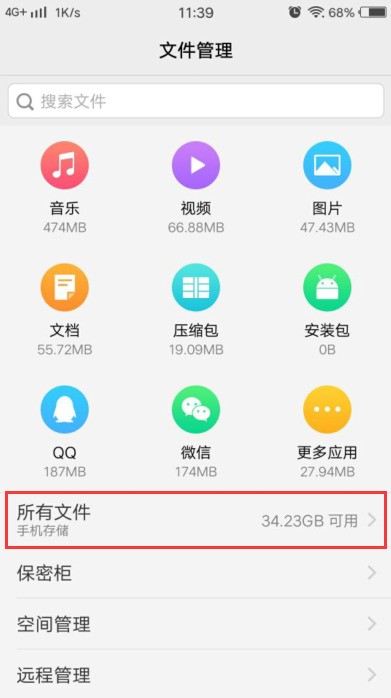Open the 音乐 music category
Image resolution: width=391 pixels, height=698 pixels.
[65, 187]
